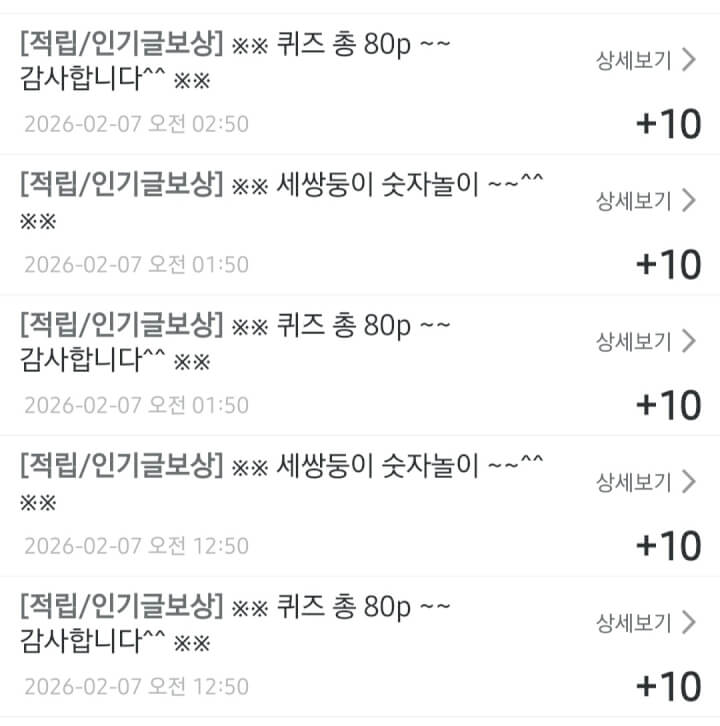Open 상세보기 for the 01:50 퀴즈 총 80p entry
The image size is (720, 726).
coord(645,342)
